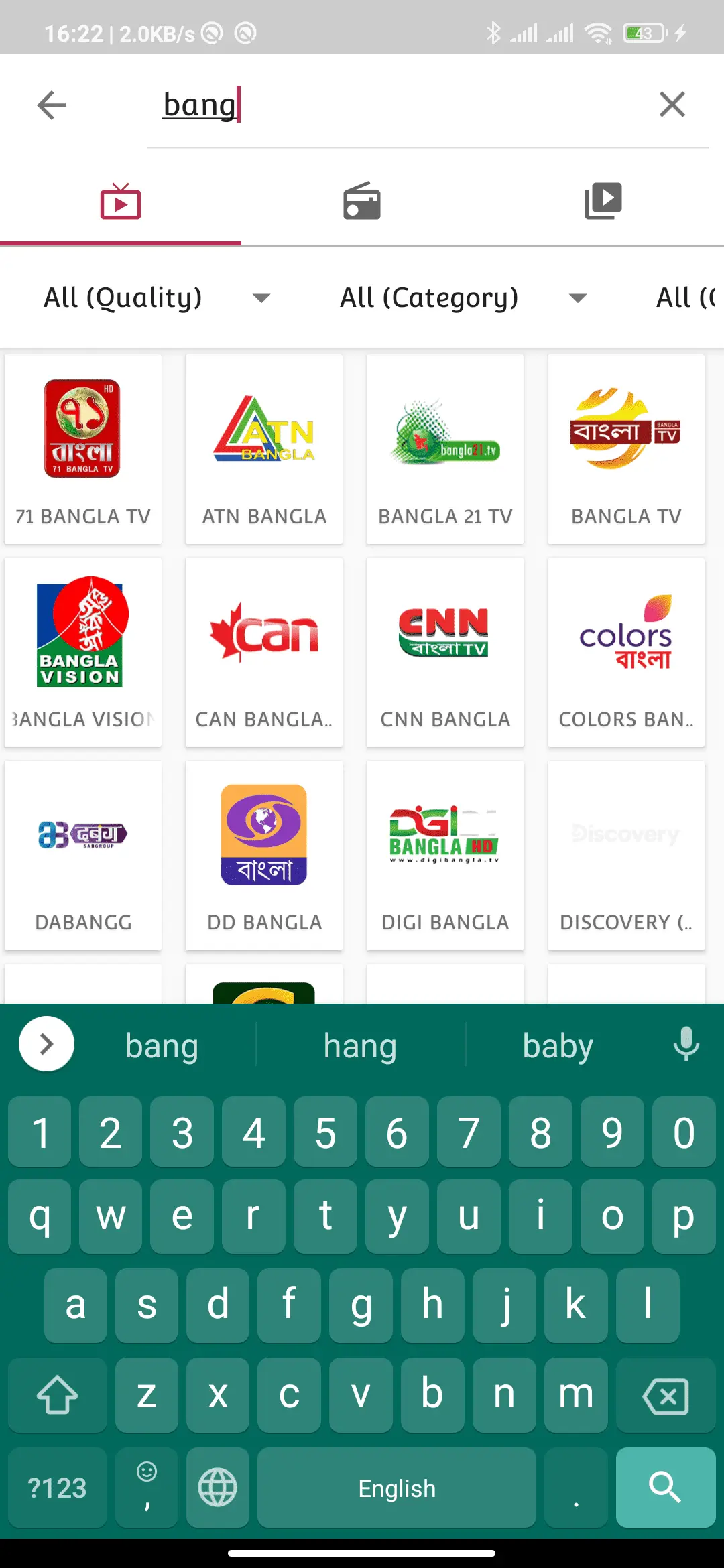This screenshot has width=724, height=1568.
Task: Expand the All (Category) dropdown
Action: pyautogui.click(x=463, y=298)
